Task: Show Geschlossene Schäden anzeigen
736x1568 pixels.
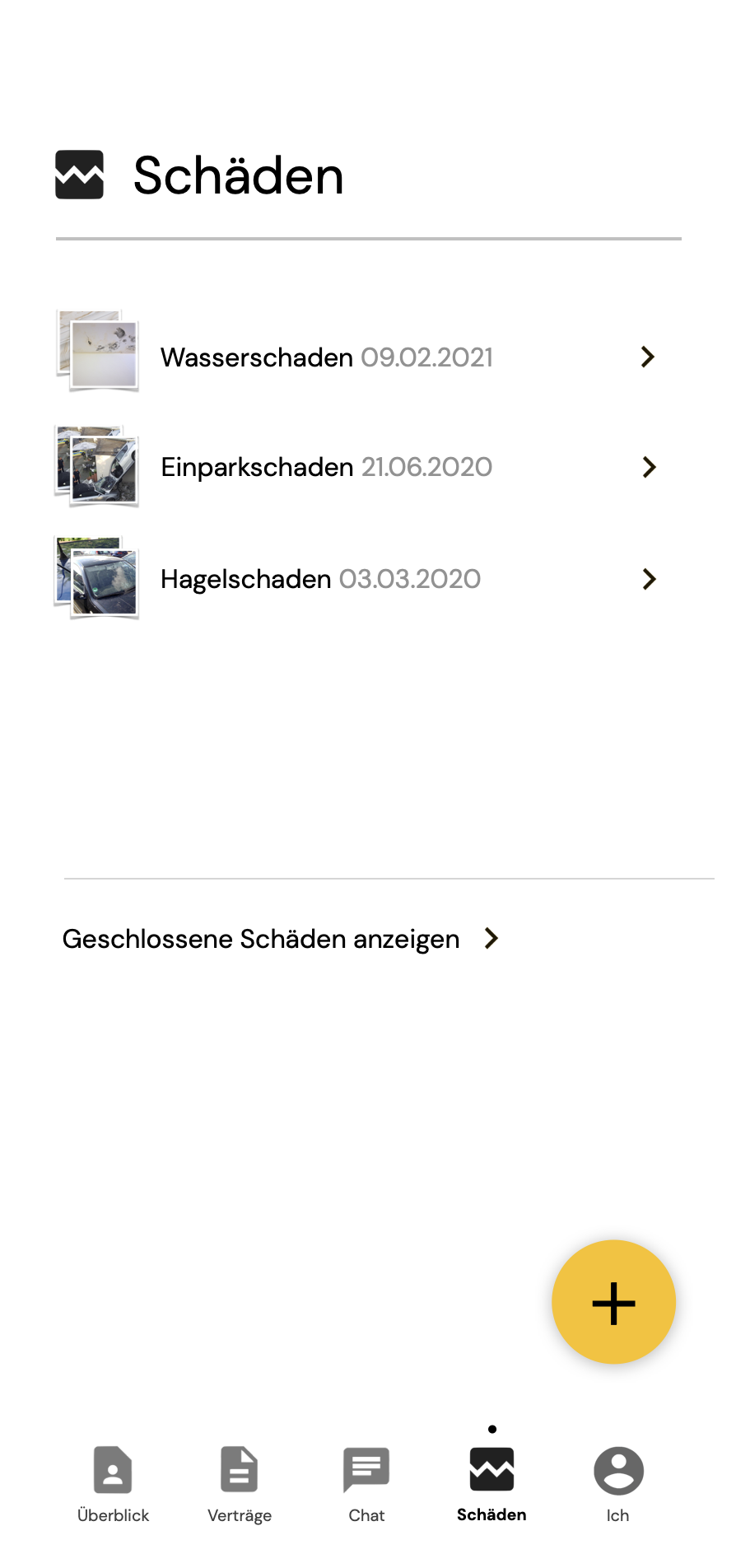Action: 281,939
